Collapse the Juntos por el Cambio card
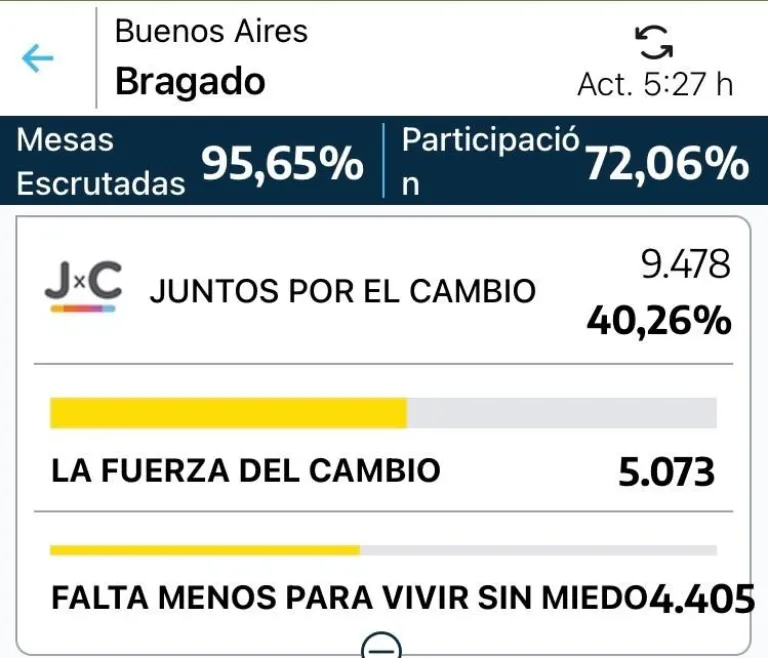Image resolution: width=768 pixels, height=658 pixels. pyautogui.click(x=382, y=645)
